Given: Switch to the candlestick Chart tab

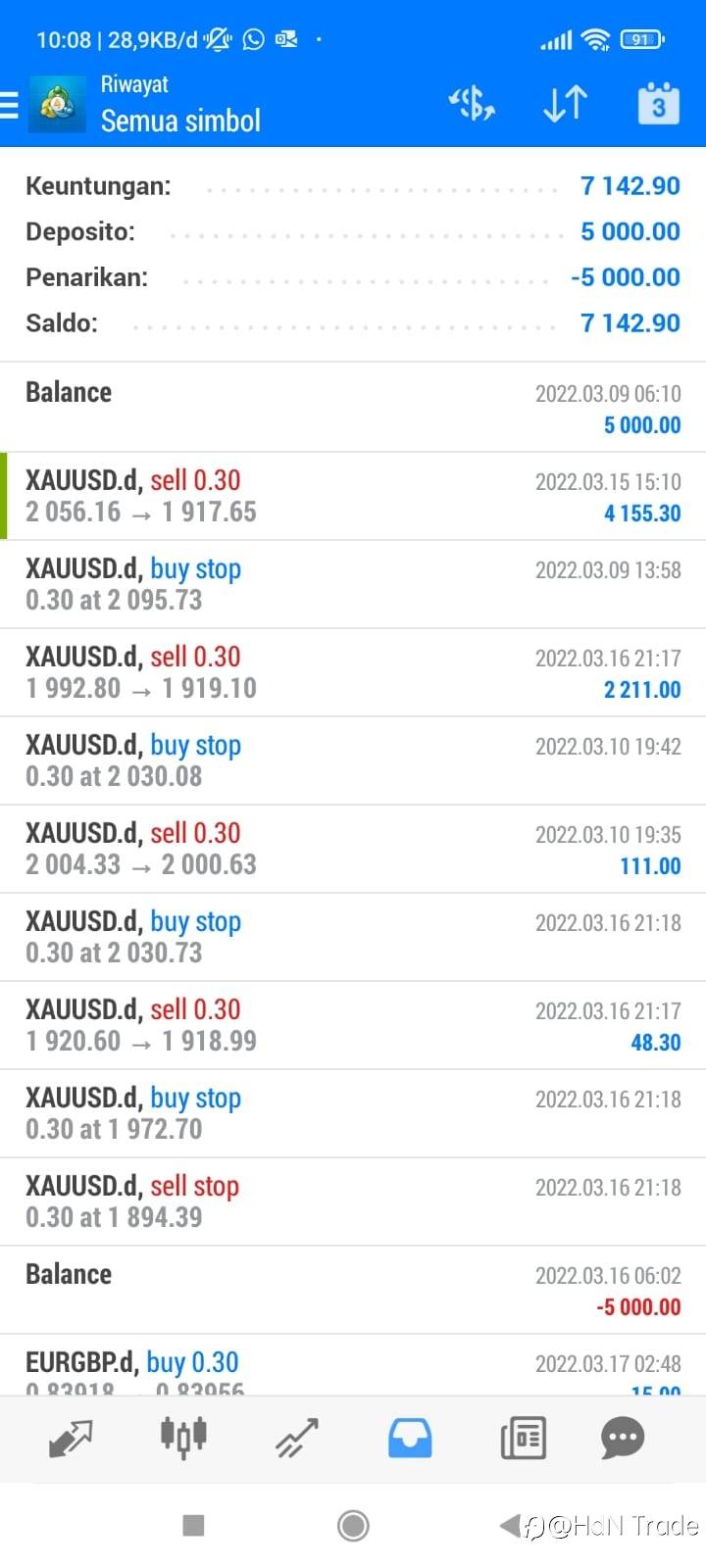Looking at the screenshot, I should (183, 1438).
